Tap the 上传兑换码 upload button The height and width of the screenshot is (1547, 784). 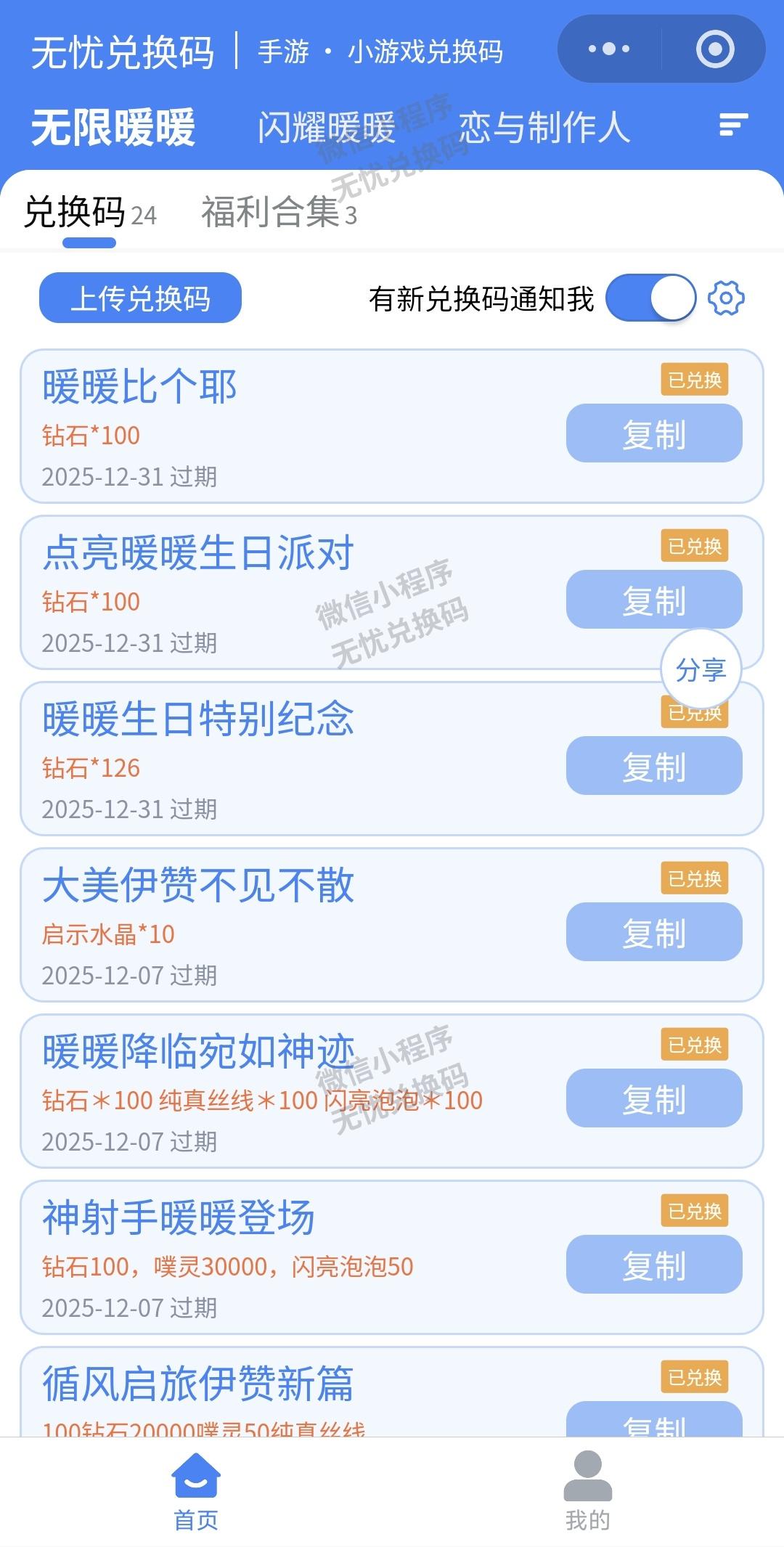(x=139, y=298)
